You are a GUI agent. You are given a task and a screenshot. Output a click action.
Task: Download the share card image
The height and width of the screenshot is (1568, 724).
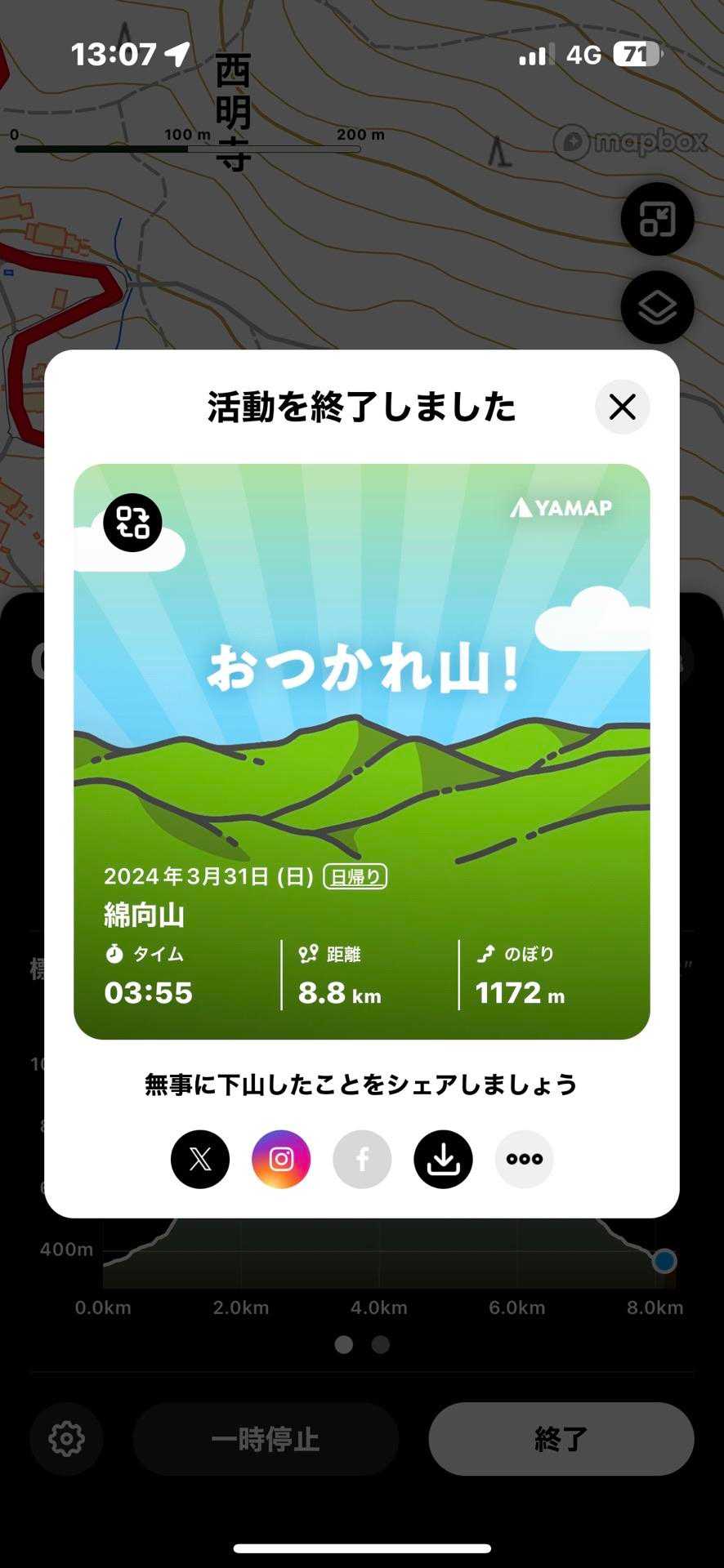point(443,1159)
